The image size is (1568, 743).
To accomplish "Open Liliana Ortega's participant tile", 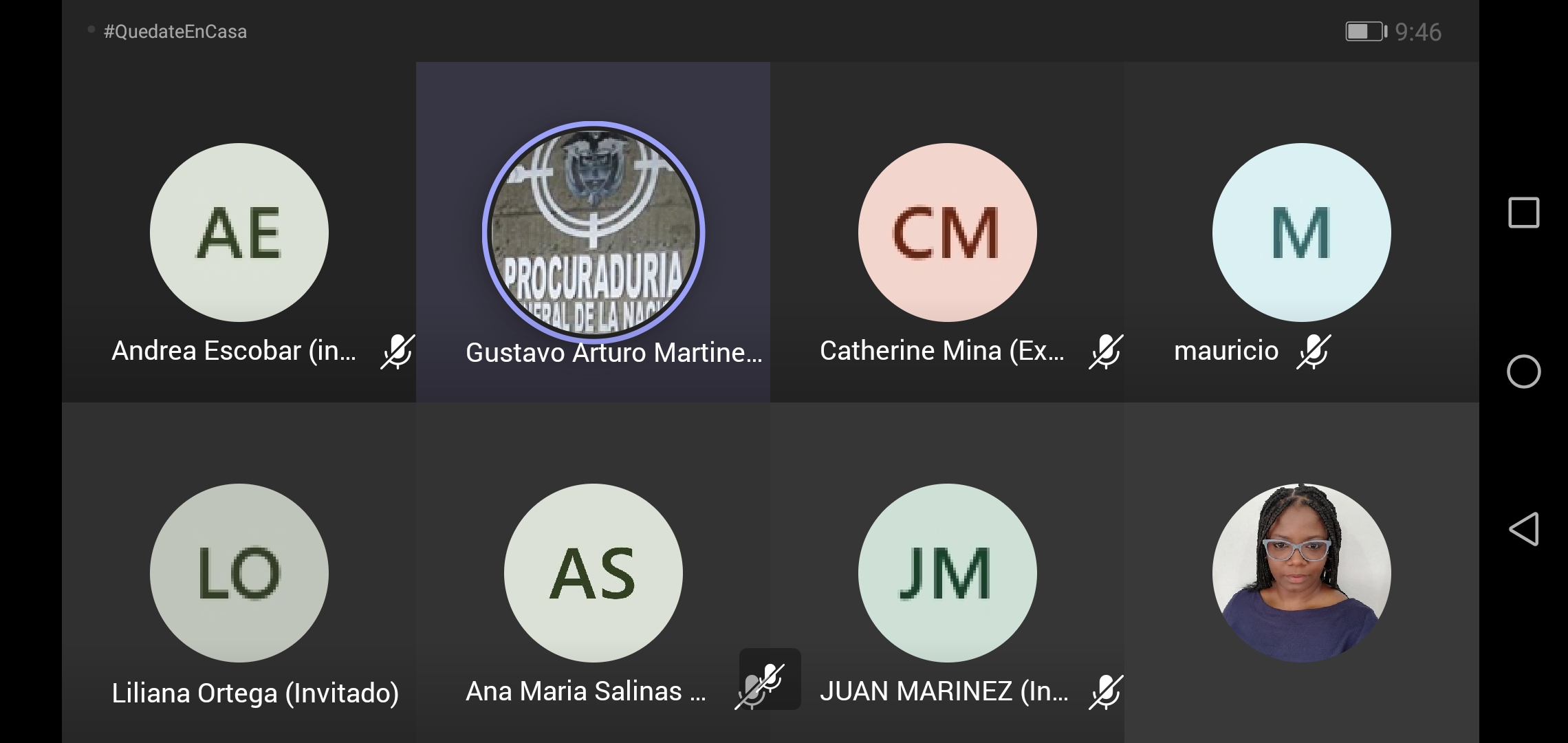I will coord(239,573).
